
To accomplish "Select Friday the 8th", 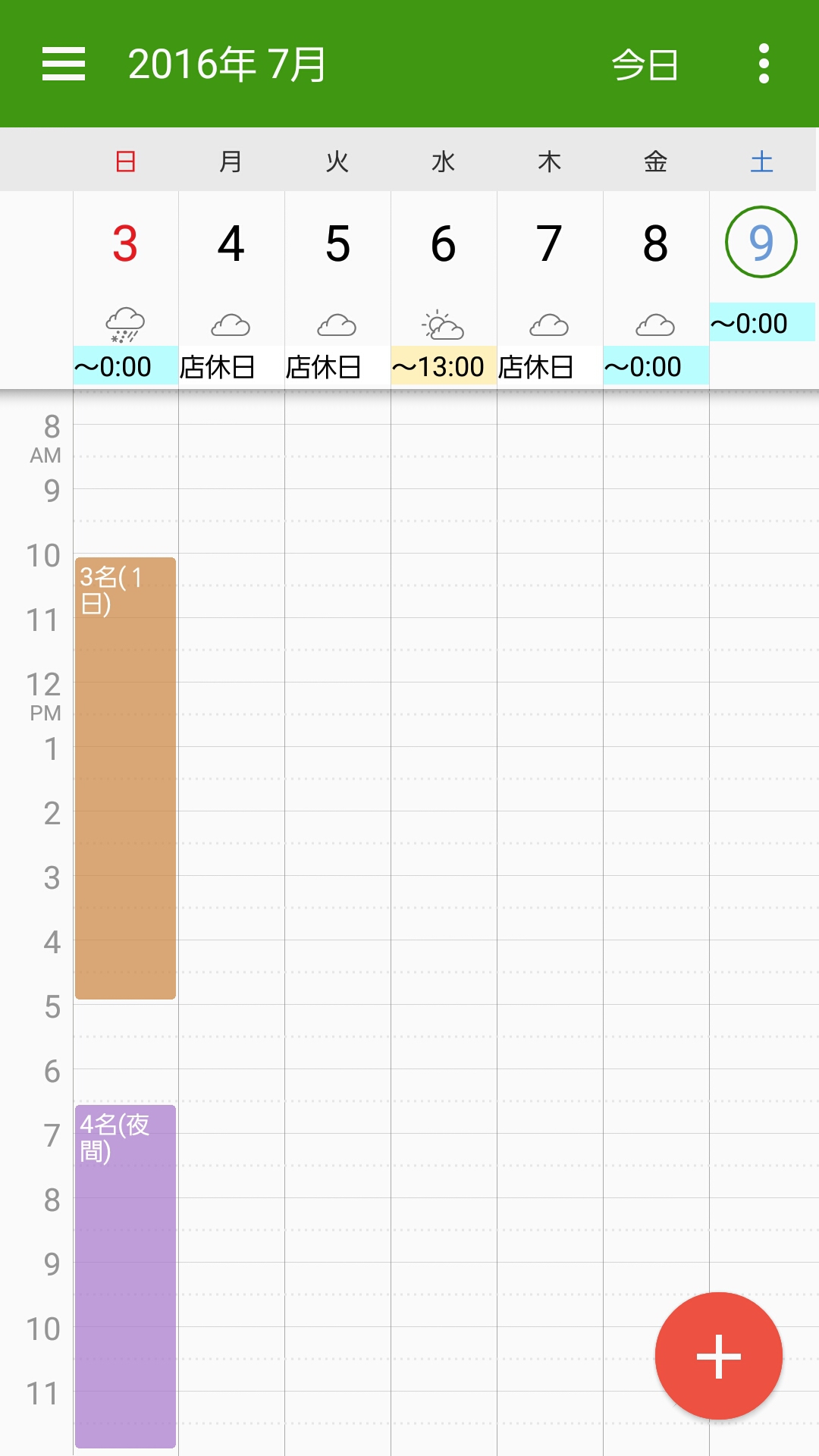I will 656,244.
